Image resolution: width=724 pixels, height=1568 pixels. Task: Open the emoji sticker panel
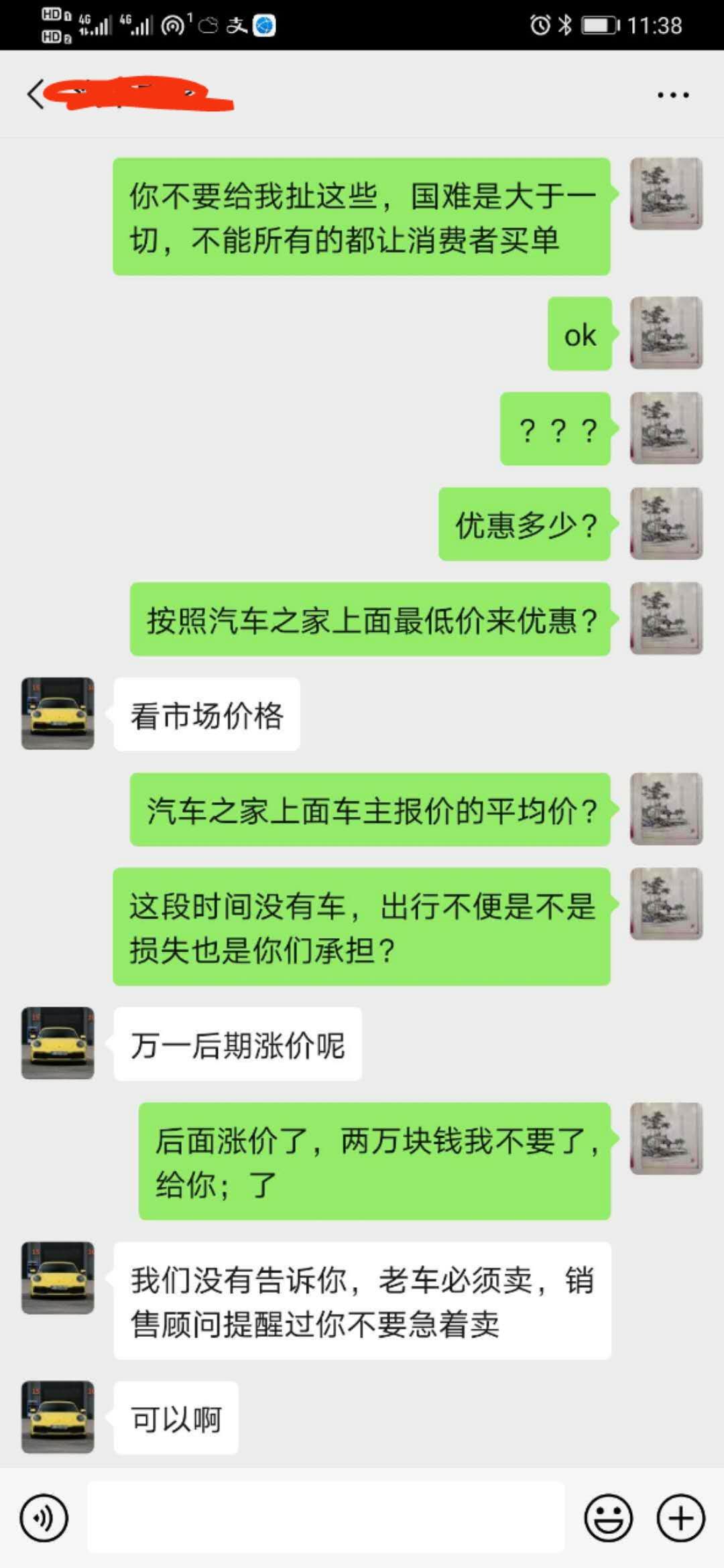pos(608,1518)
